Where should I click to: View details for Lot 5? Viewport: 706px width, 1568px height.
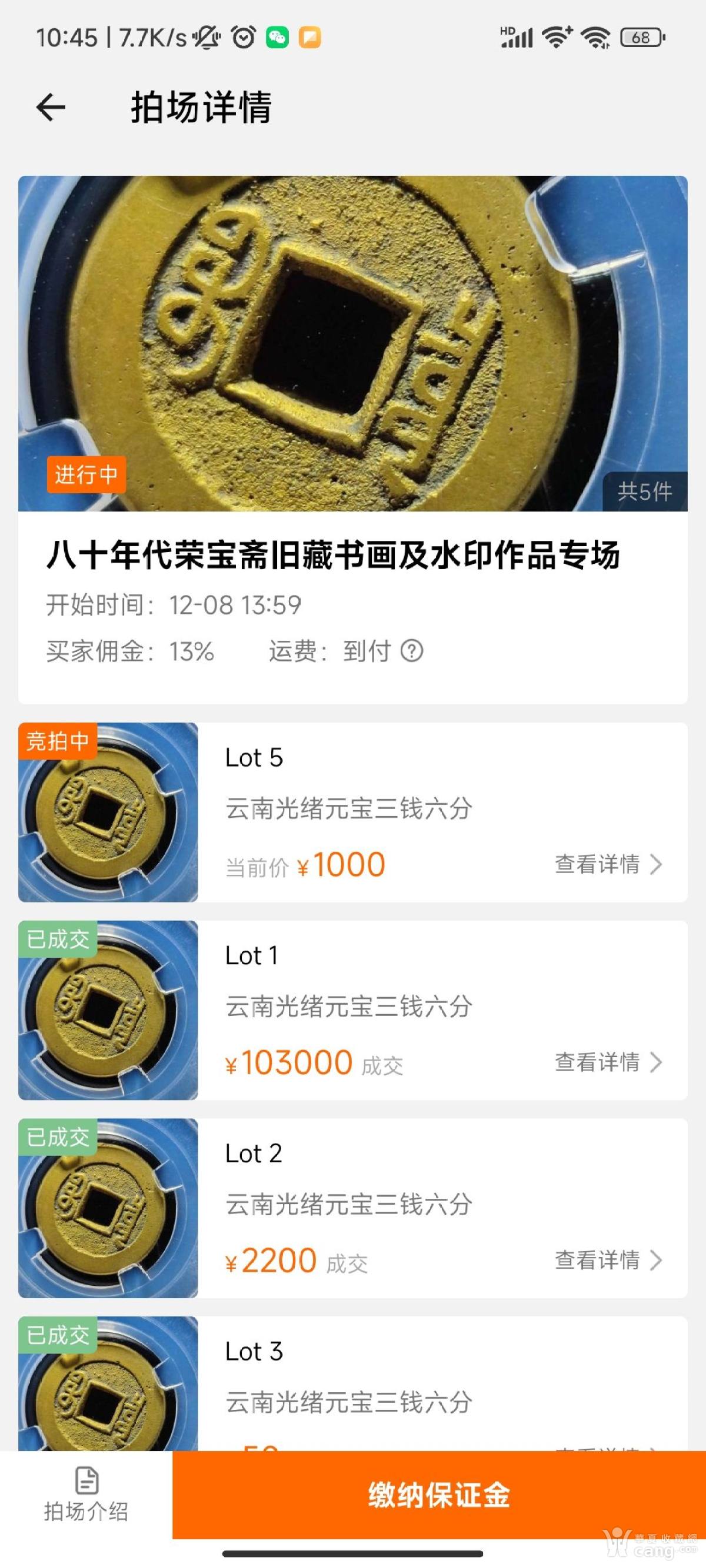point(608,864)
